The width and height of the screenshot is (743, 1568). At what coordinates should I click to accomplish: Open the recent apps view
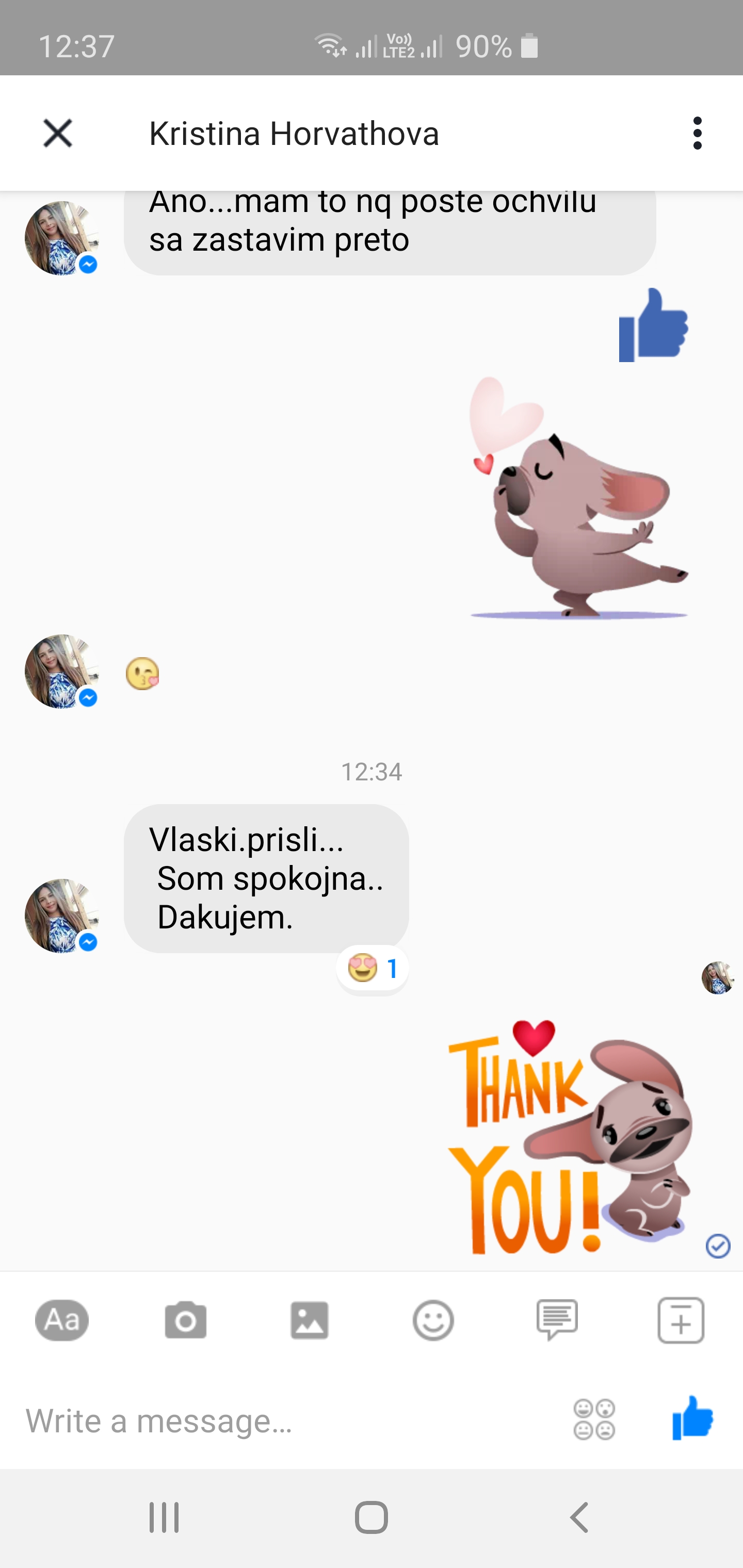click(165, 1517)
